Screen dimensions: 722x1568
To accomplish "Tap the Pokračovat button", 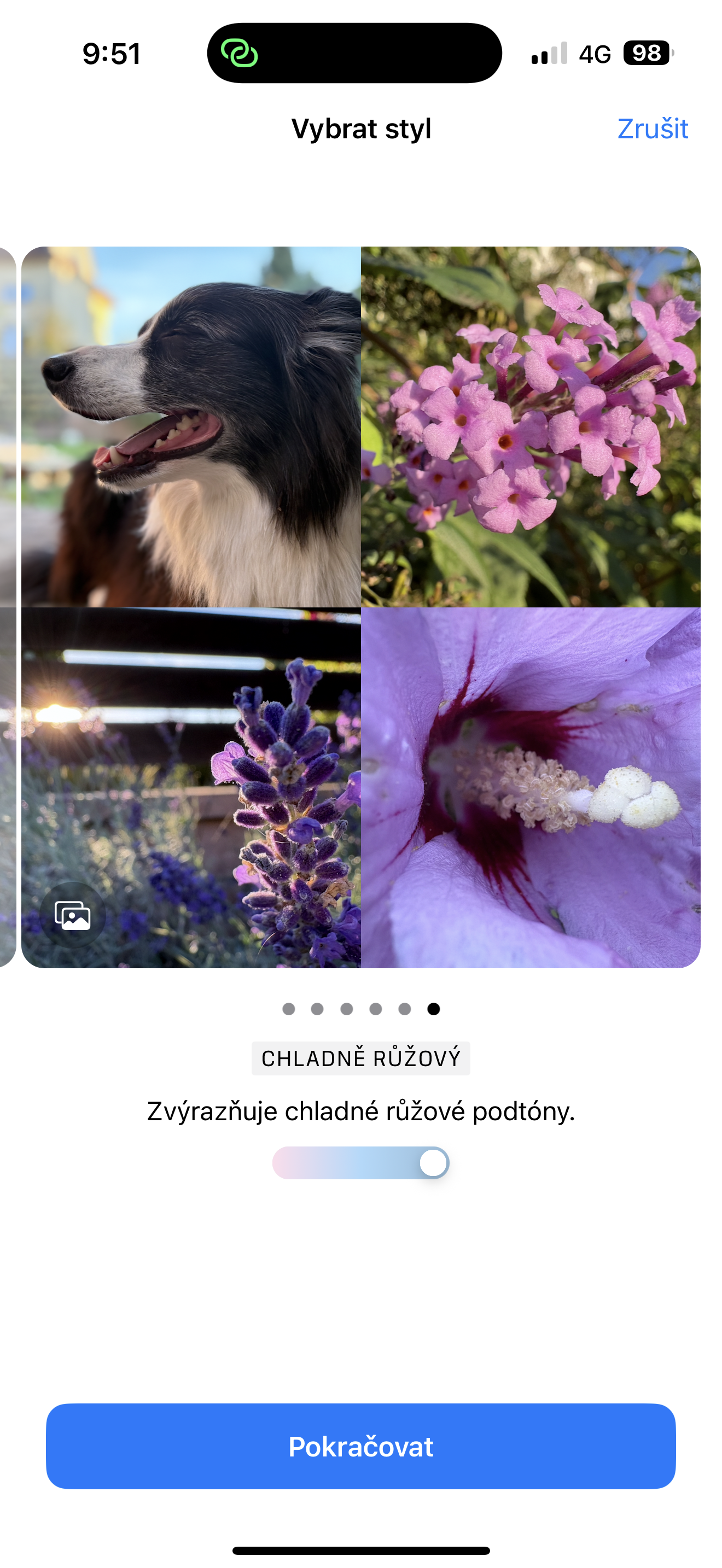I will 361,1447.
